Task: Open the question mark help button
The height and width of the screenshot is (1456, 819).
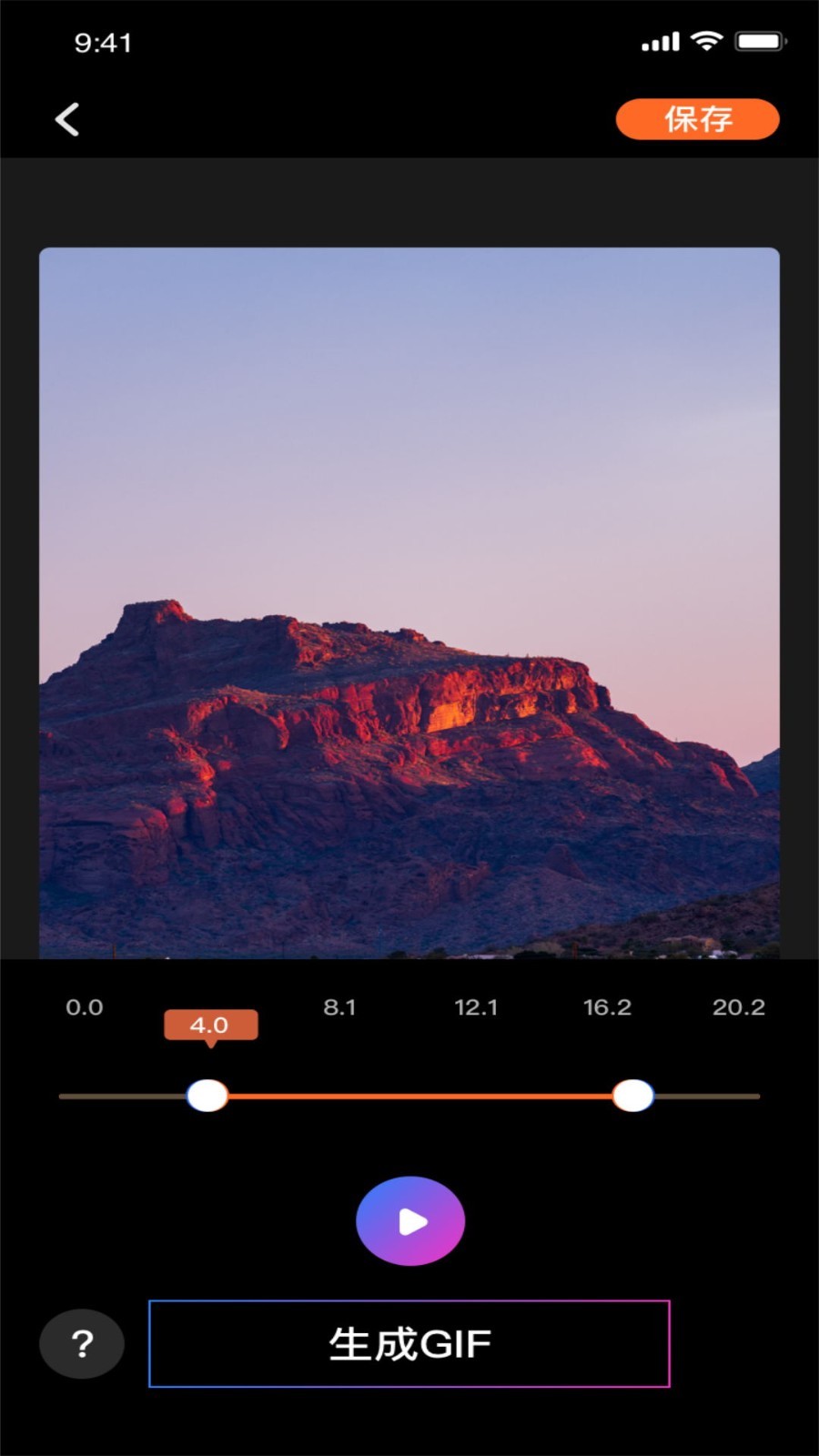Action: (82, 1344)
